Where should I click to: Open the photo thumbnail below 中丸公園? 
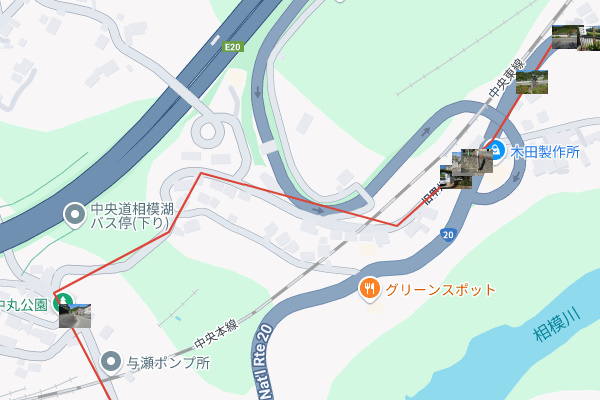click(x=75, y=317)
